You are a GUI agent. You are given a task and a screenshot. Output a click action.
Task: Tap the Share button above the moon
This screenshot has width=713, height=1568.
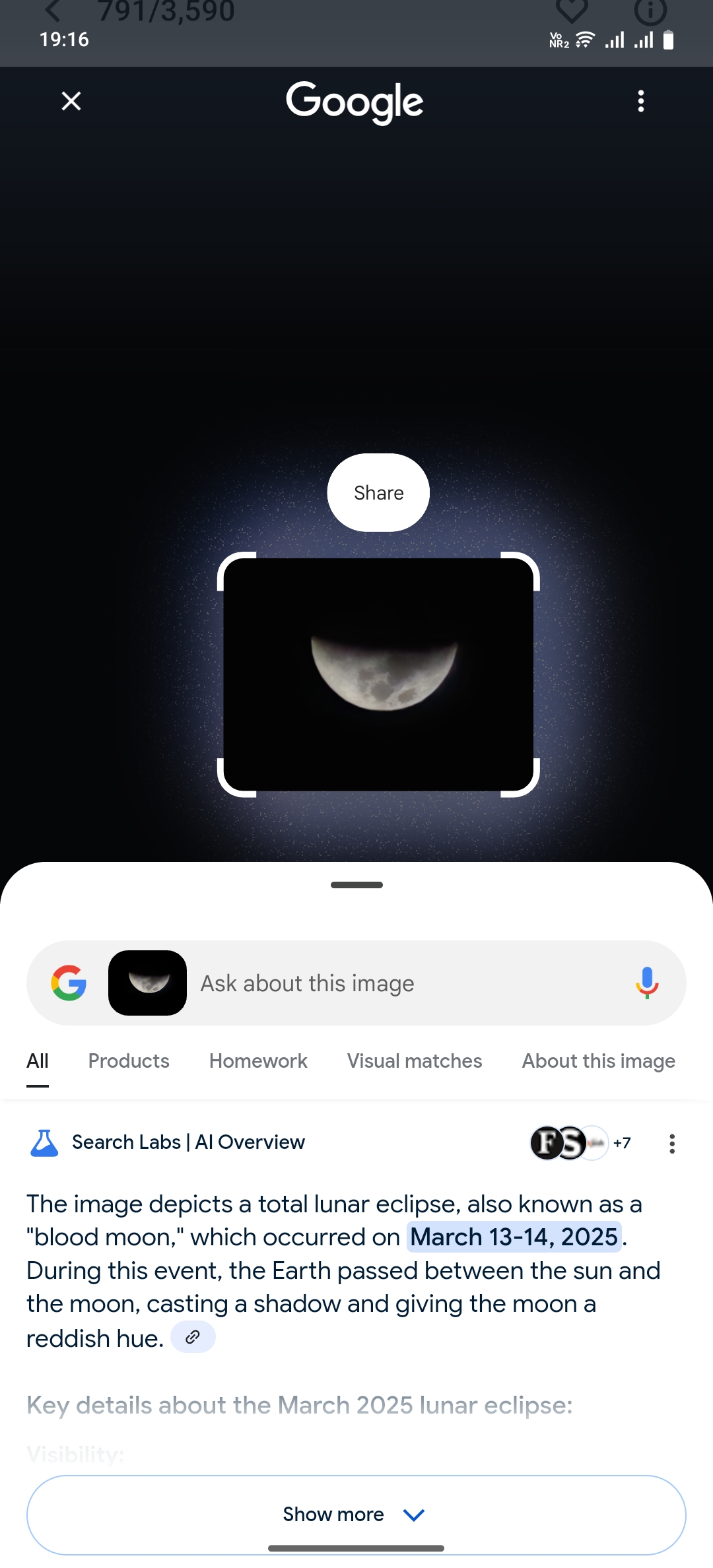[x=378, y=493]
